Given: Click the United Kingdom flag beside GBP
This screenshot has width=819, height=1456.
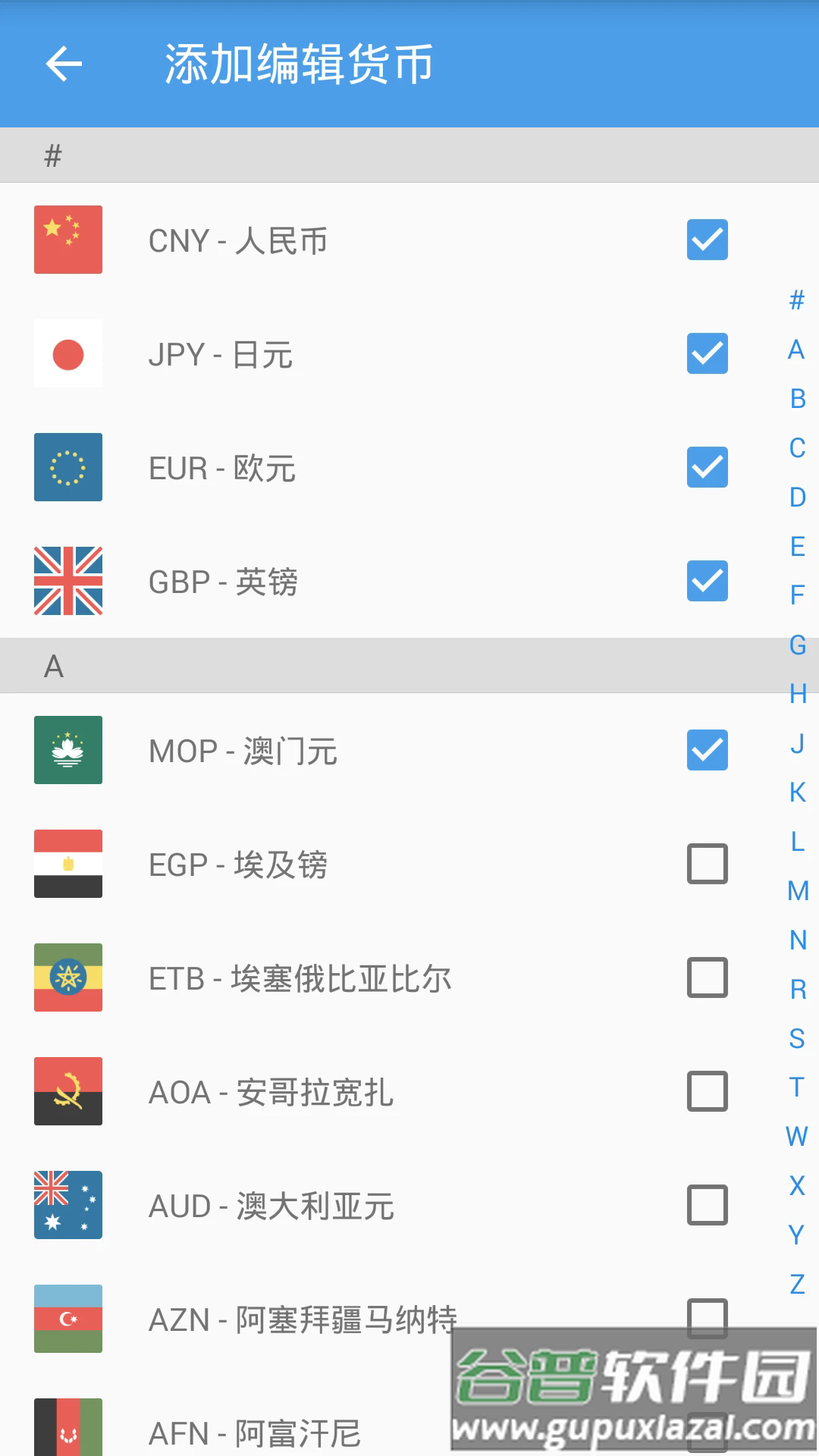Looking at the screenshot, I should 67,581.
